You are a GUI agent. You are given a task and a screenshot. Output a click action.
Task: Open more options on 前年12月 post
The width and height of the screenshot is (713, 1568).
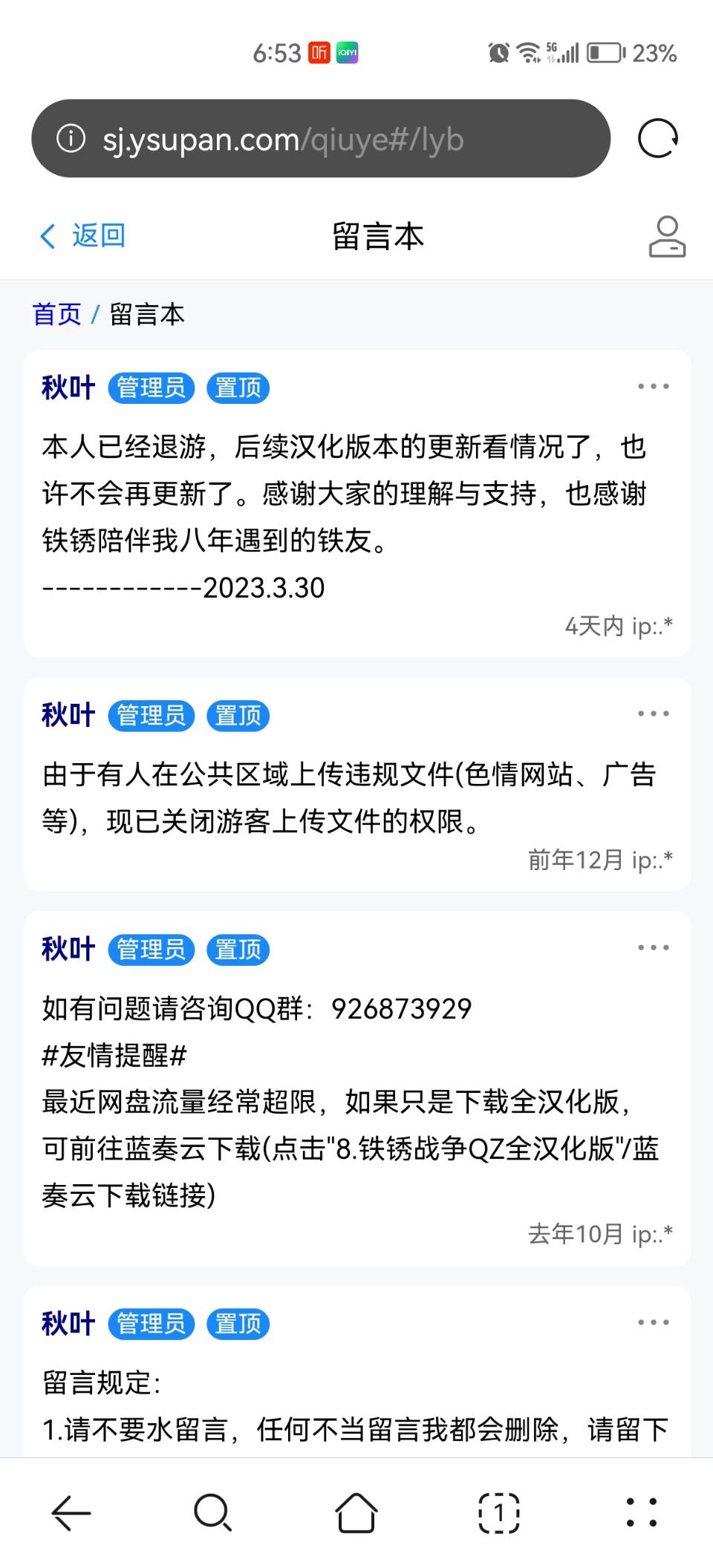pyautogui.click(x=653, y=714)
